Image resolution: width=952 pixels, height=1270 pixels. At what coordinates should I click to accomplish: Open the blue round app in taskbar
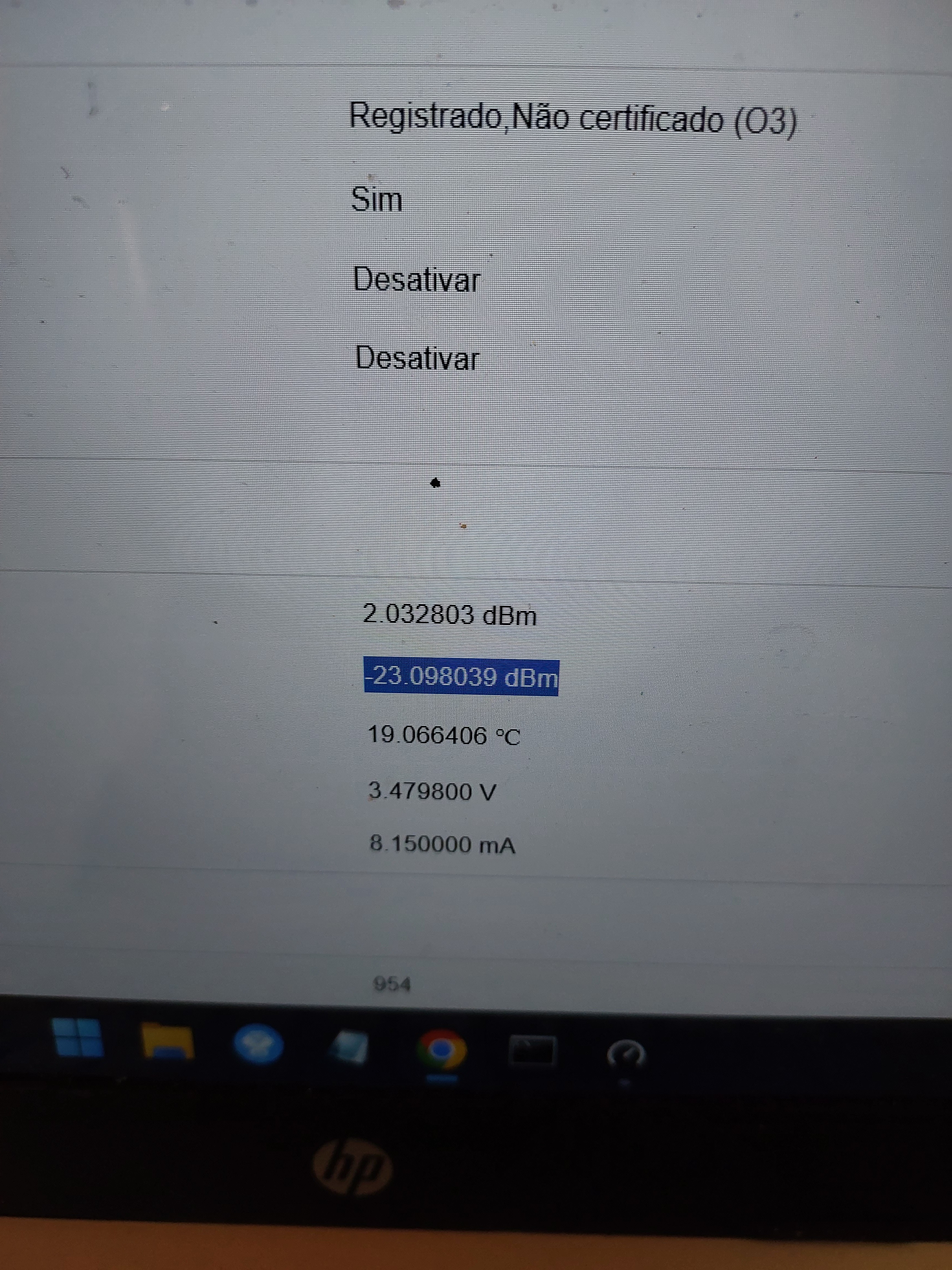click(258, 1043)
